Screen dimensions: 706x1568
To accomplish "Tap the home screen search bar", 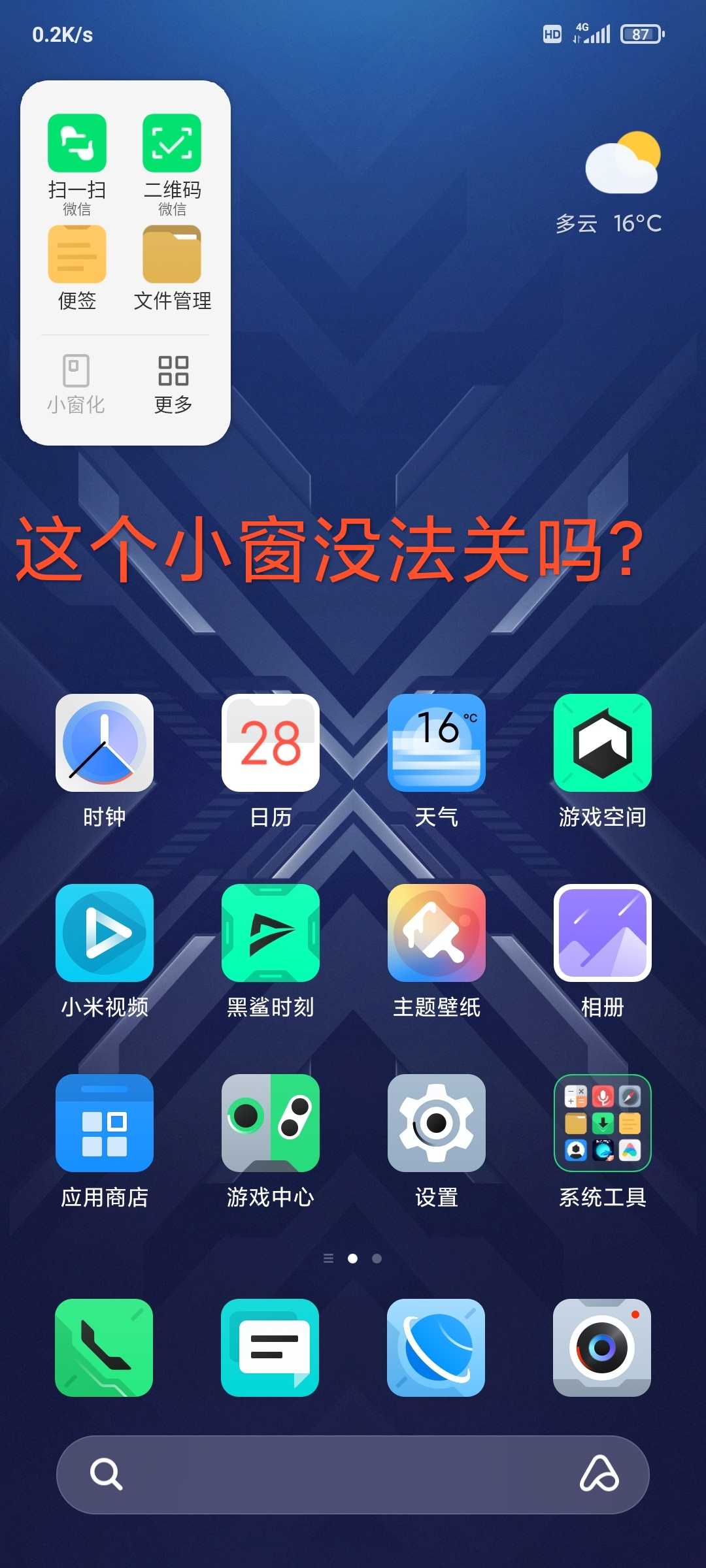I will point(353,1475).
